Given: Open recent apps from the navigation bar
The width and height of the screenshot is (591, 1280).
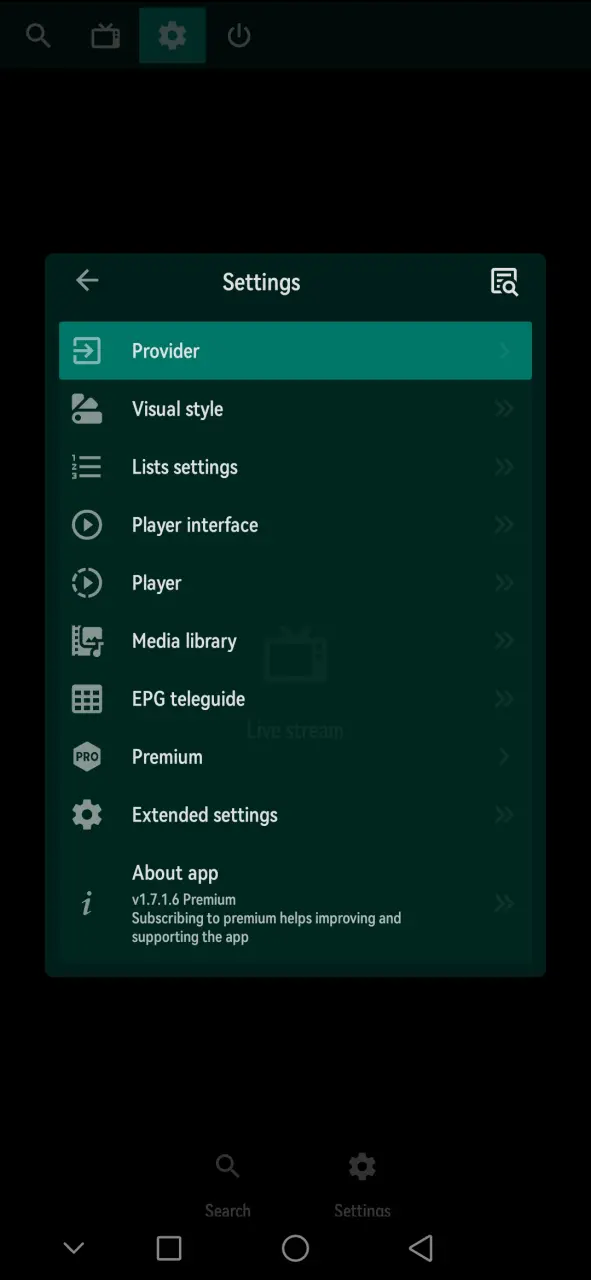Looking at the screenshot, I should [169, 1248].
